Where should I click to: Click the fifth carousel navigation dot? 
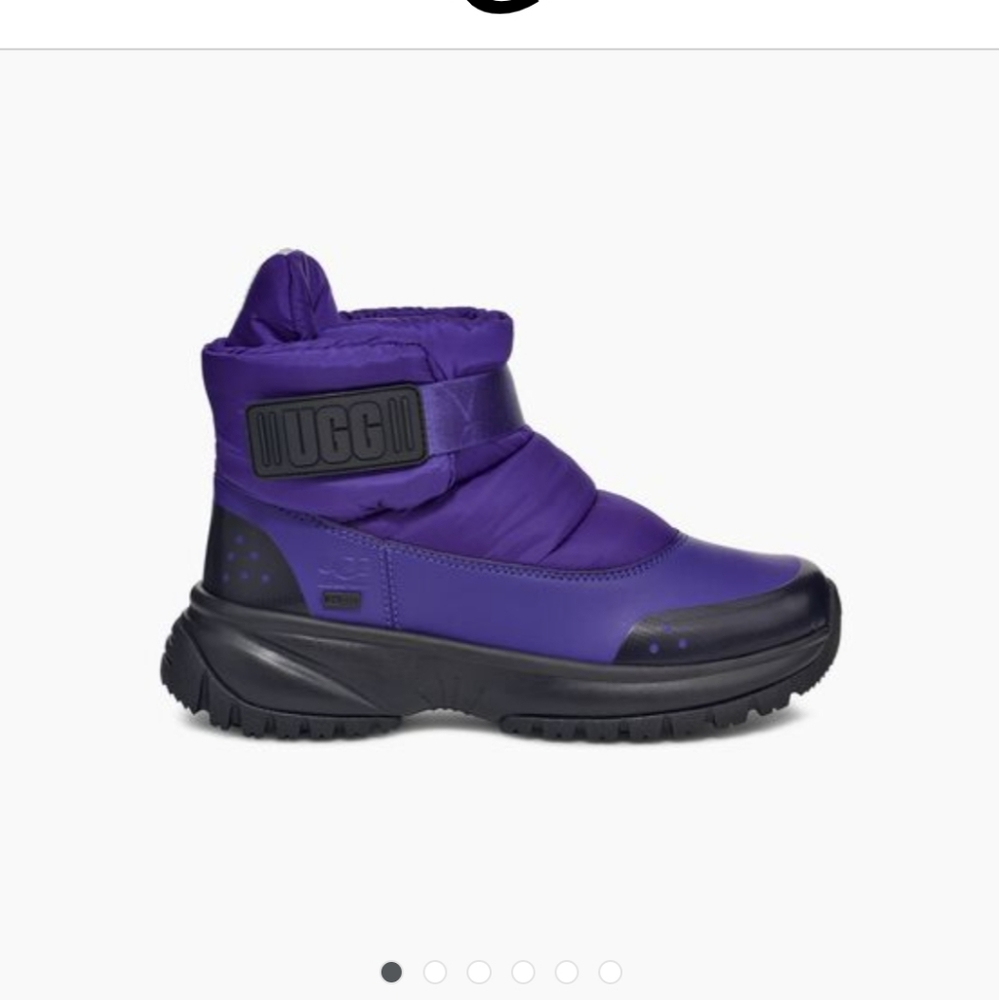(564, 970)
